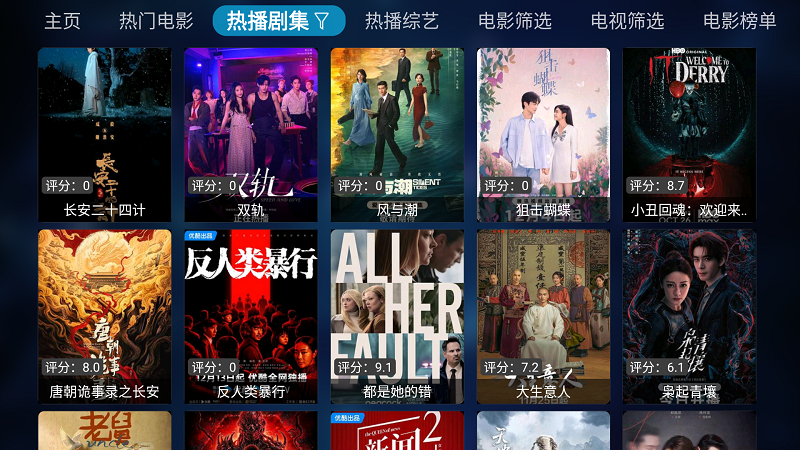Open the 都是她的错 series
This screenshot has width=800, height=450.
coord(397,316)
